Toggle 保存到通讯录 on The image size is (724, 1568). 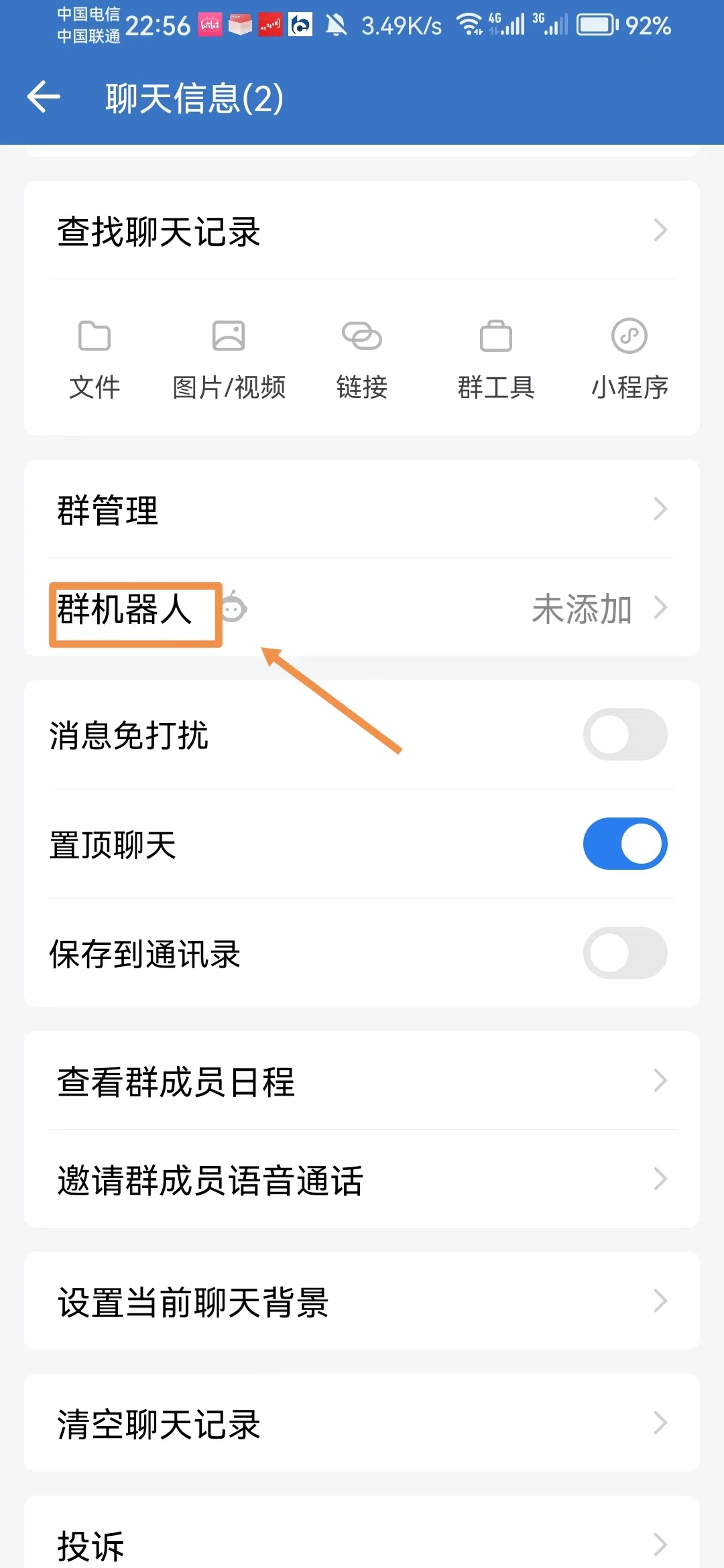(625, 953)
